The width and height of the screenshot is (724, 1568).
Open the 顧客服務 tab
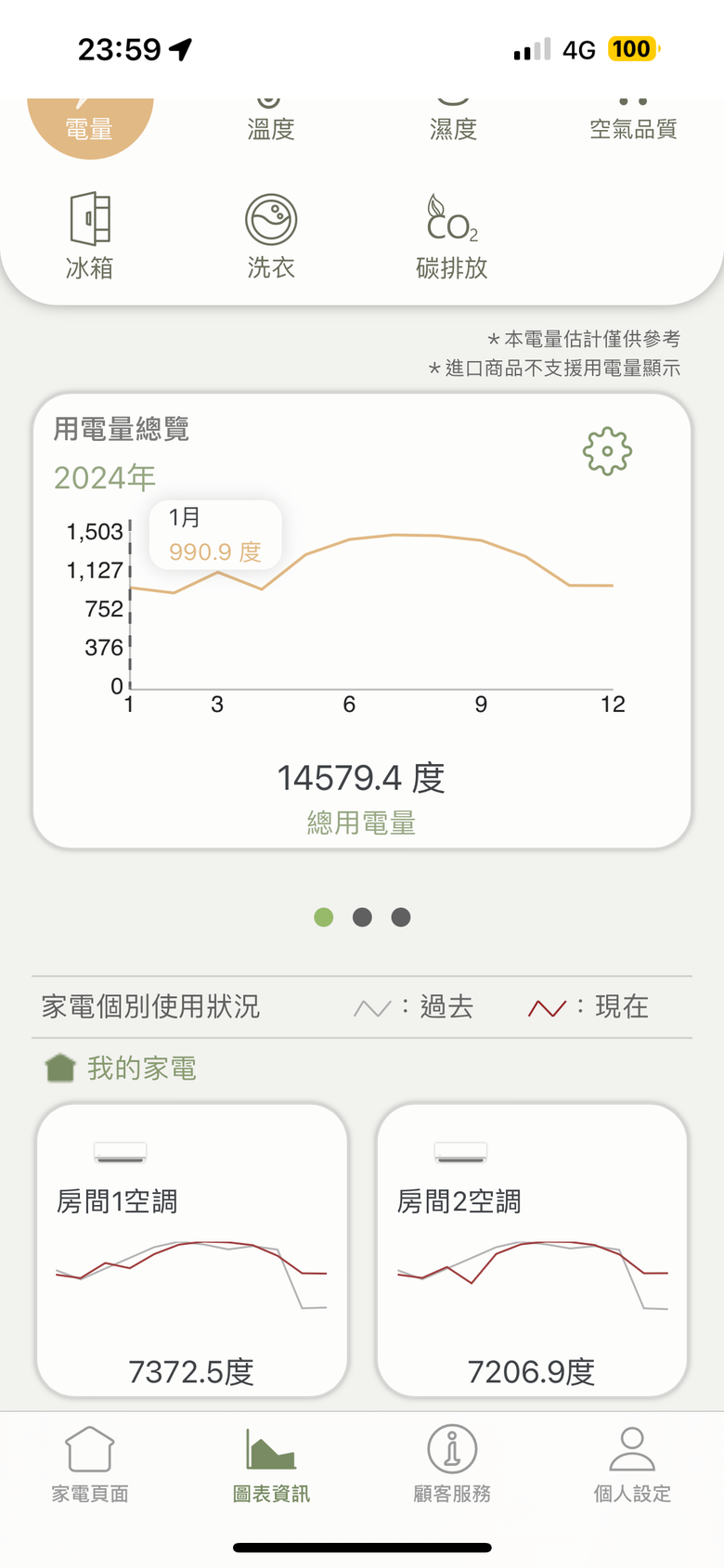click(452, 1465)
